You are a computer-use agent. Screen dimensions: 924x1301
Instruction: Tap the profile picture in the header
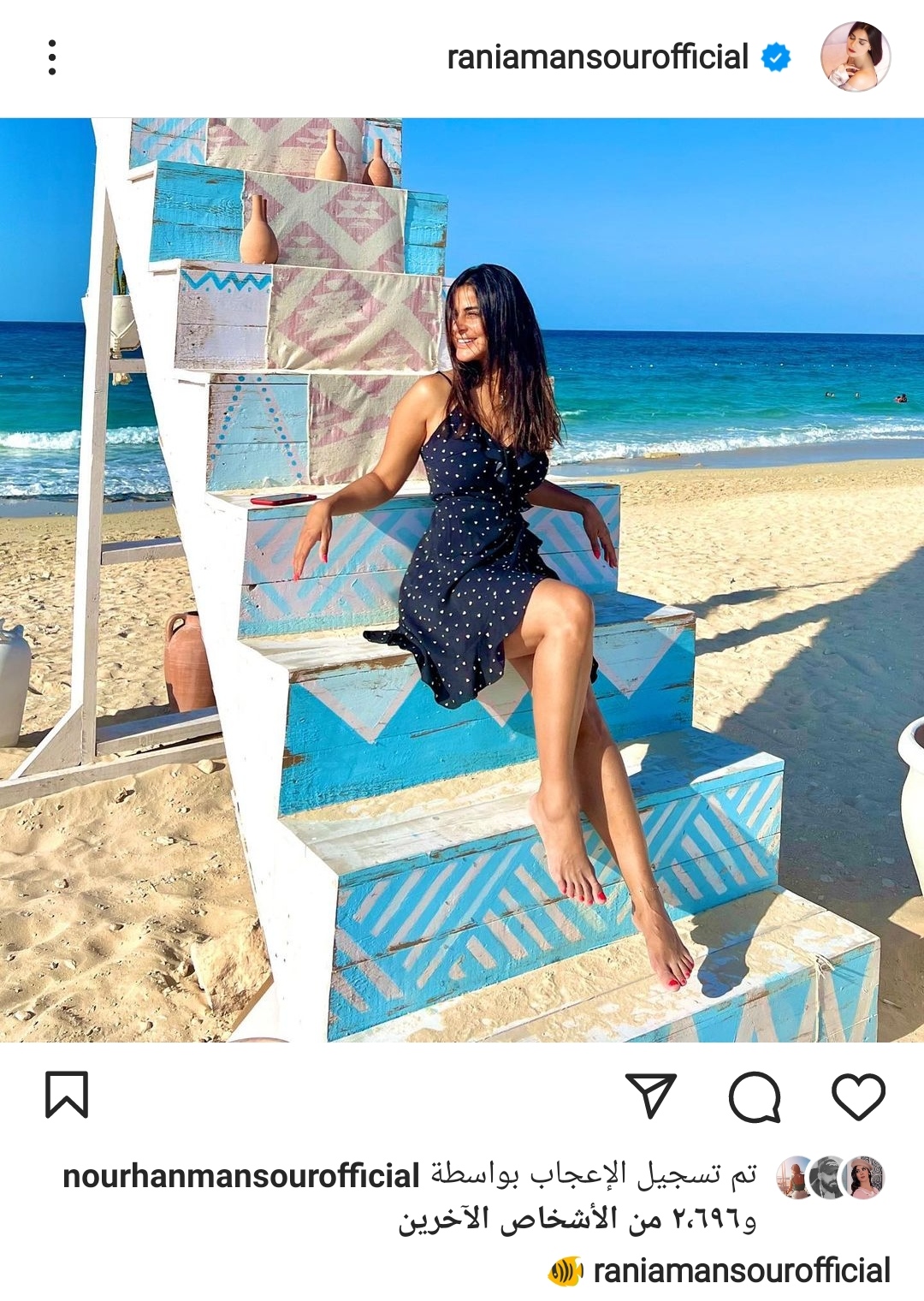(x=855, y=57)
